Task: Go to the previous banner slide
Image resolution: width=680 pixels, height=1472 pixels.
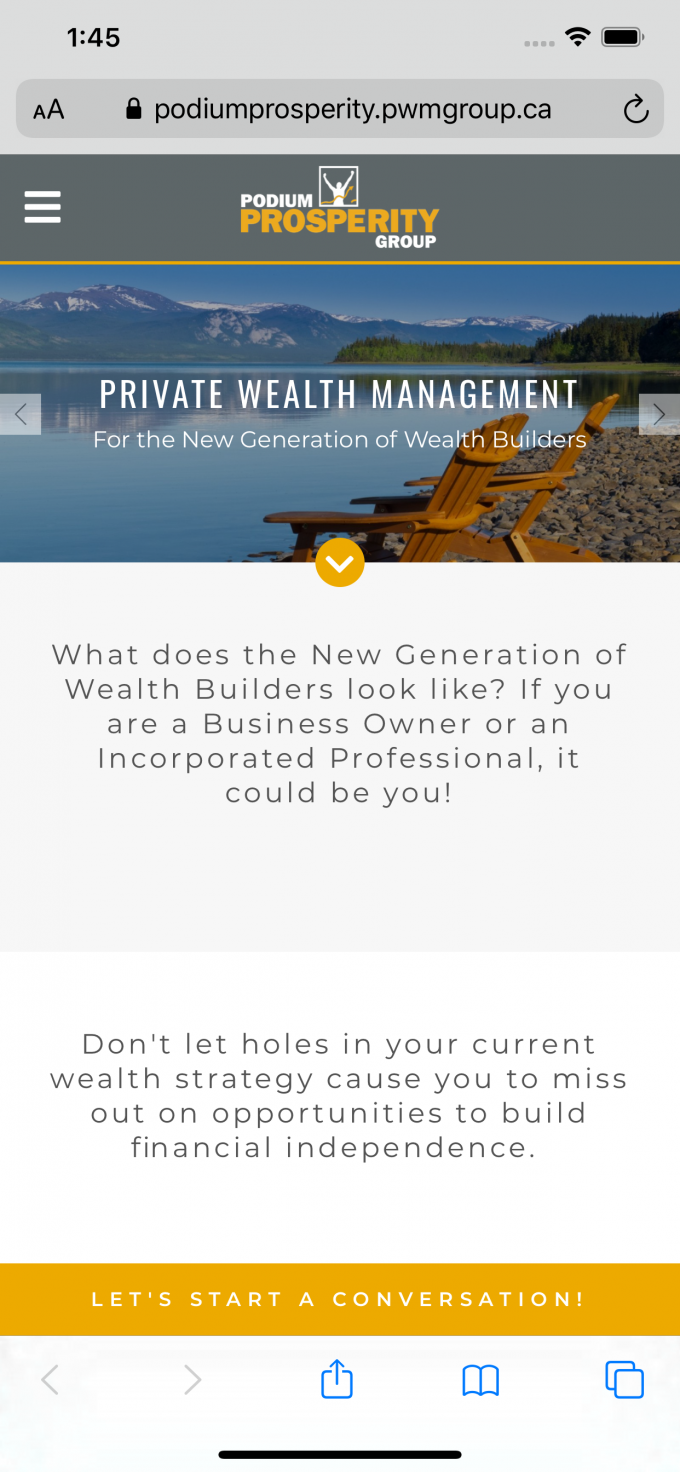Action: 20,414
